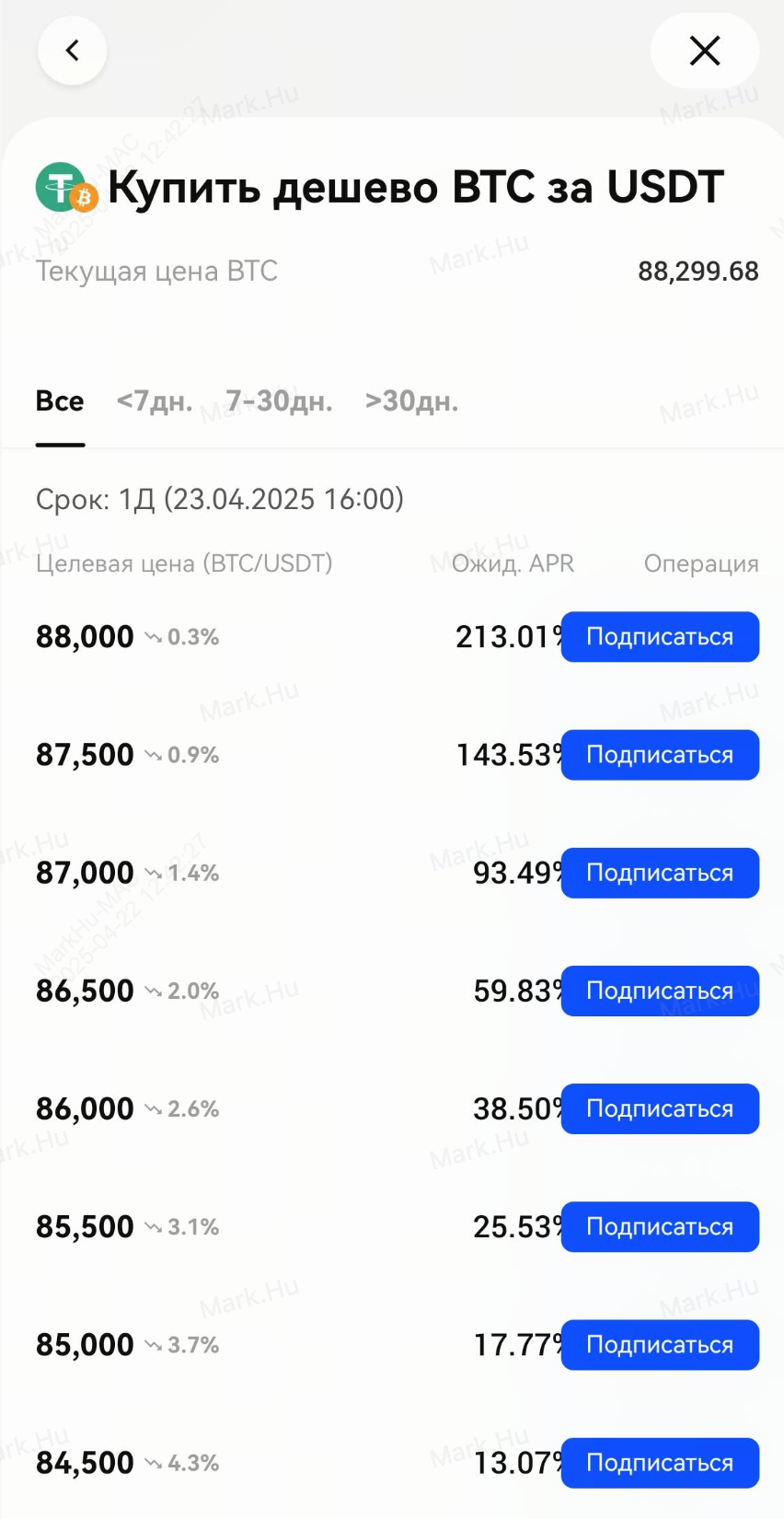Switch to the <7дн. tab
The height and width of the screenshot is (1519, 784).
tap(155, 401)
